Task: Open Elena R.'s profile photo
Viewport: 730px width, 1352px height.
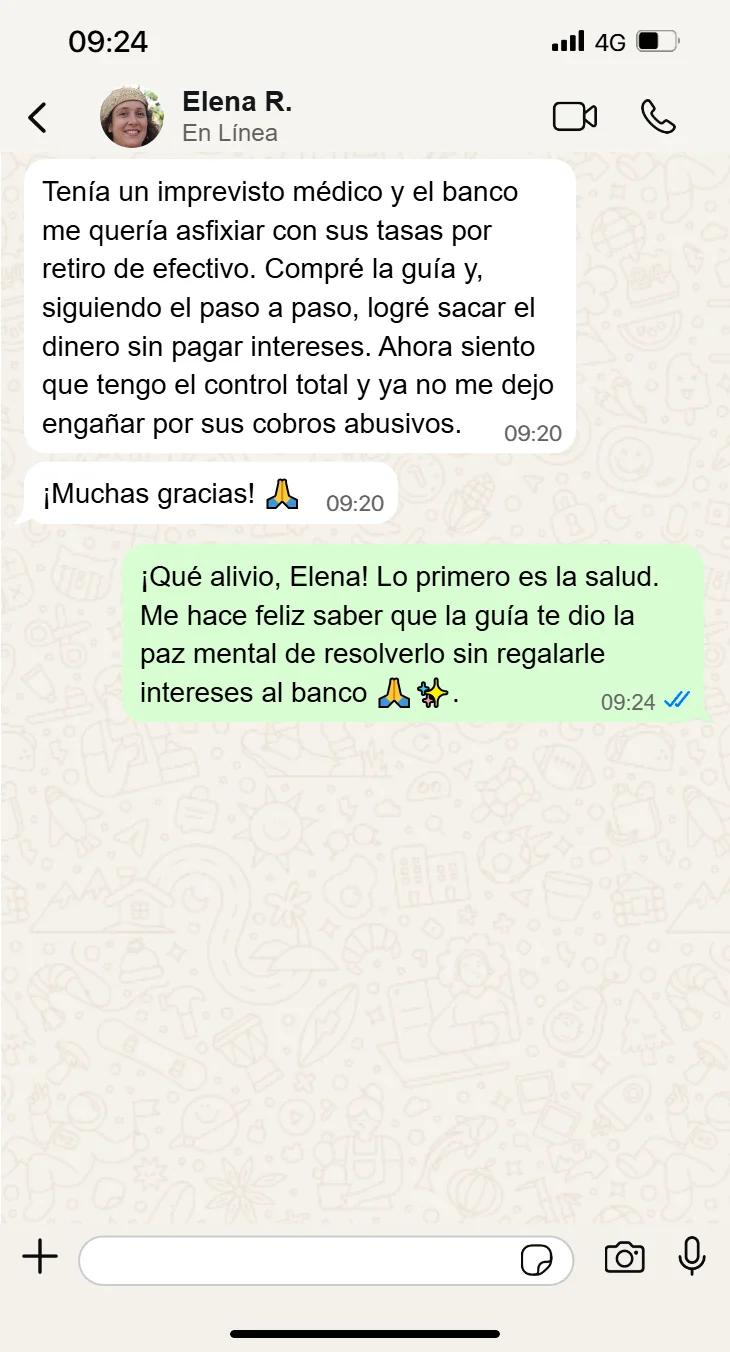Action: click(131, 117)
